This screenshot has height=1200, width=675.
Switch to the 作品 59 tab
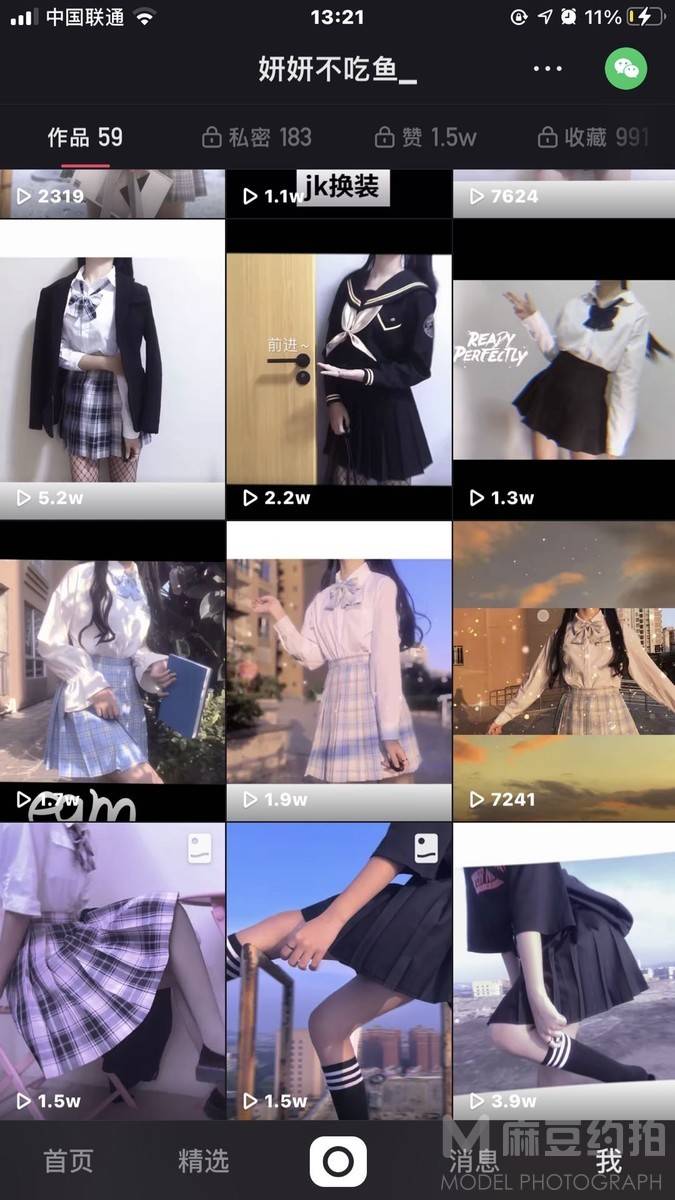click(85, 137)
